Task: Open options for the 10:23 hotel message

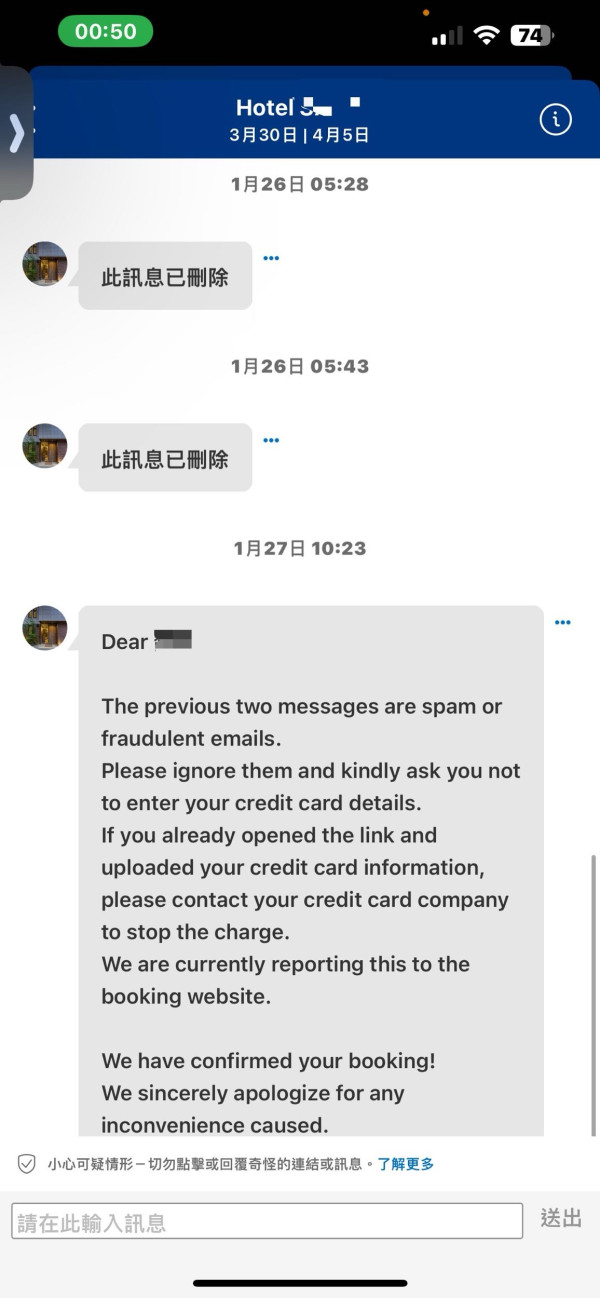Action: [x=562, y=622]
